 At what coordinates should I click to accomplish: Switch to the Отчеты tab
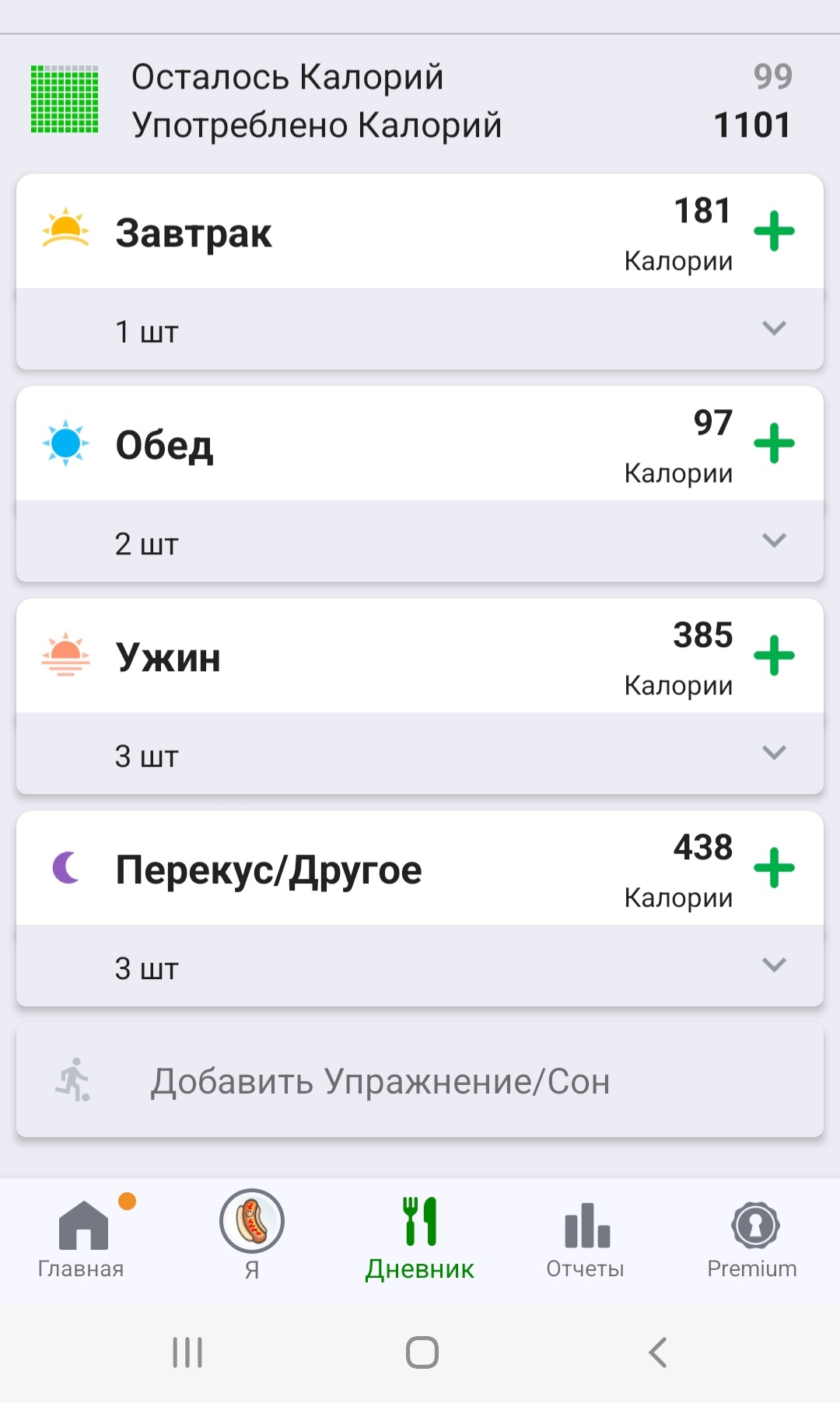586,1237
